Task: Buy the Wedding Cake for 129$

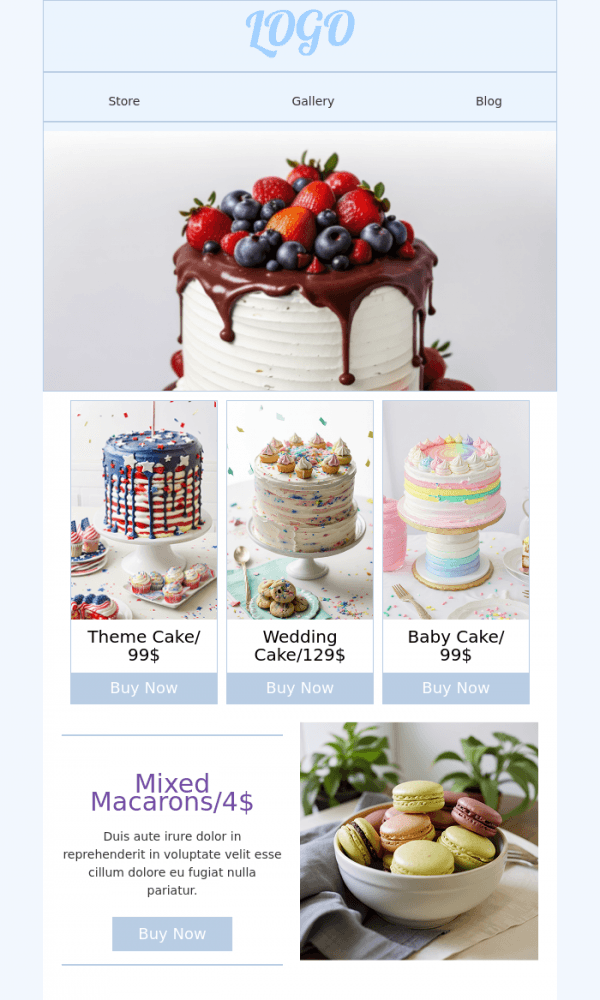Action: (x=300, y=688)
